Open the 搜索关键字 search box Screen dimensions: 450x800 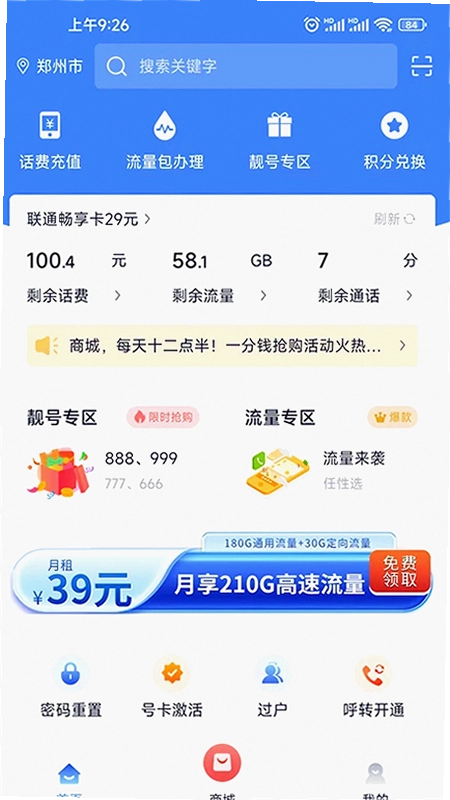pyautogui.click(x=245, y=66)
